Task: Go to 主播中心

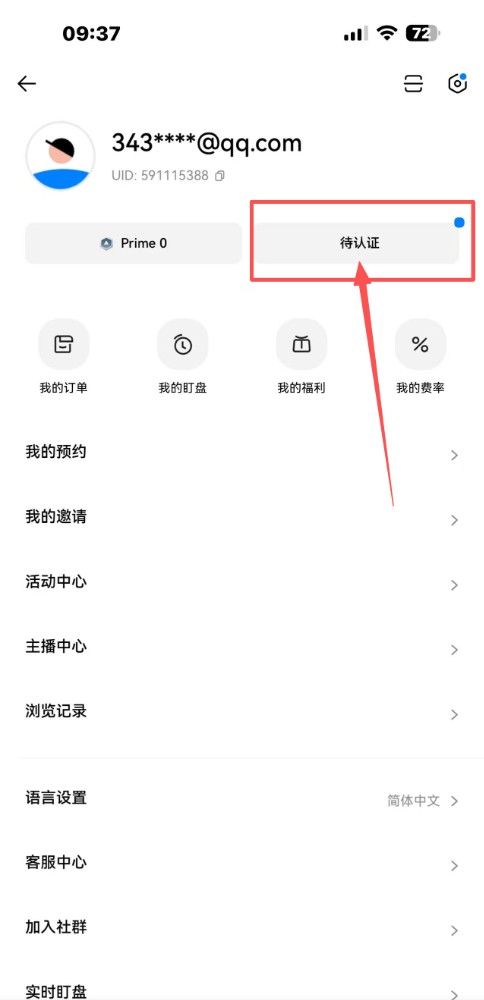Action: pyautogui.click(x=242, y=648)
